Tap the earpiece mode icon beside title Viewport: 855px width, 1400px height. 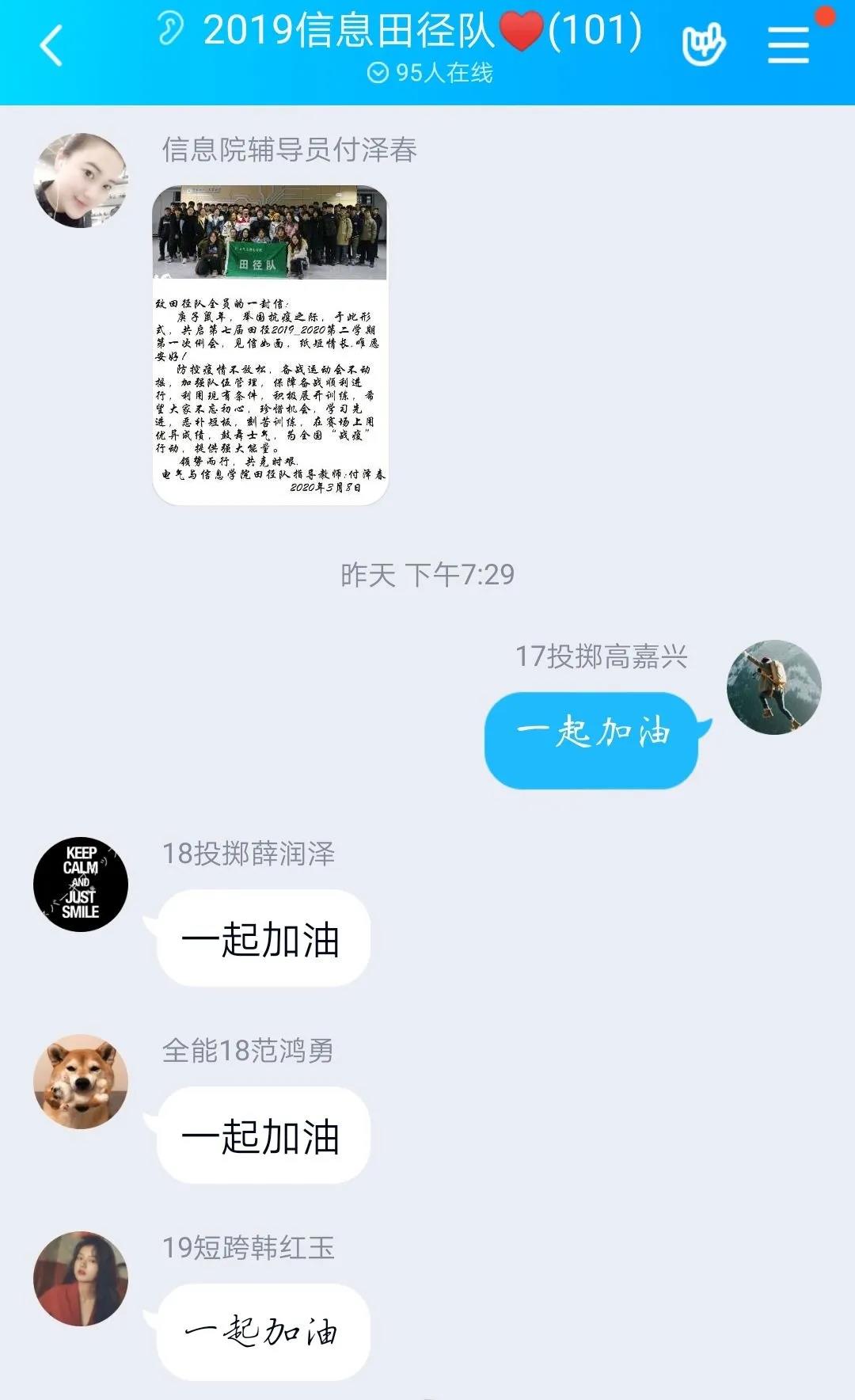point(169,30)
